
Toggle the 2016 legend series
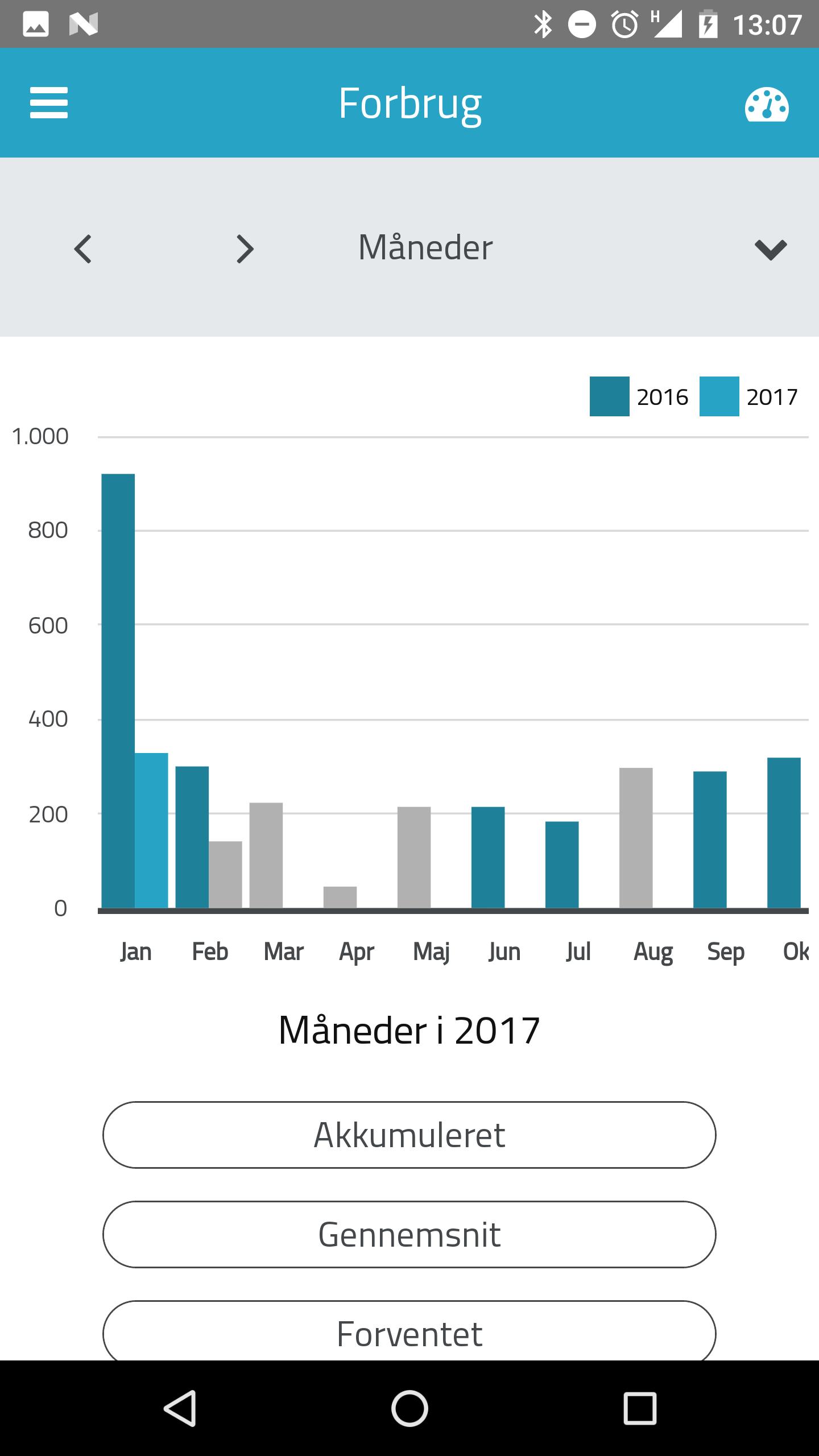pos(639,396)
